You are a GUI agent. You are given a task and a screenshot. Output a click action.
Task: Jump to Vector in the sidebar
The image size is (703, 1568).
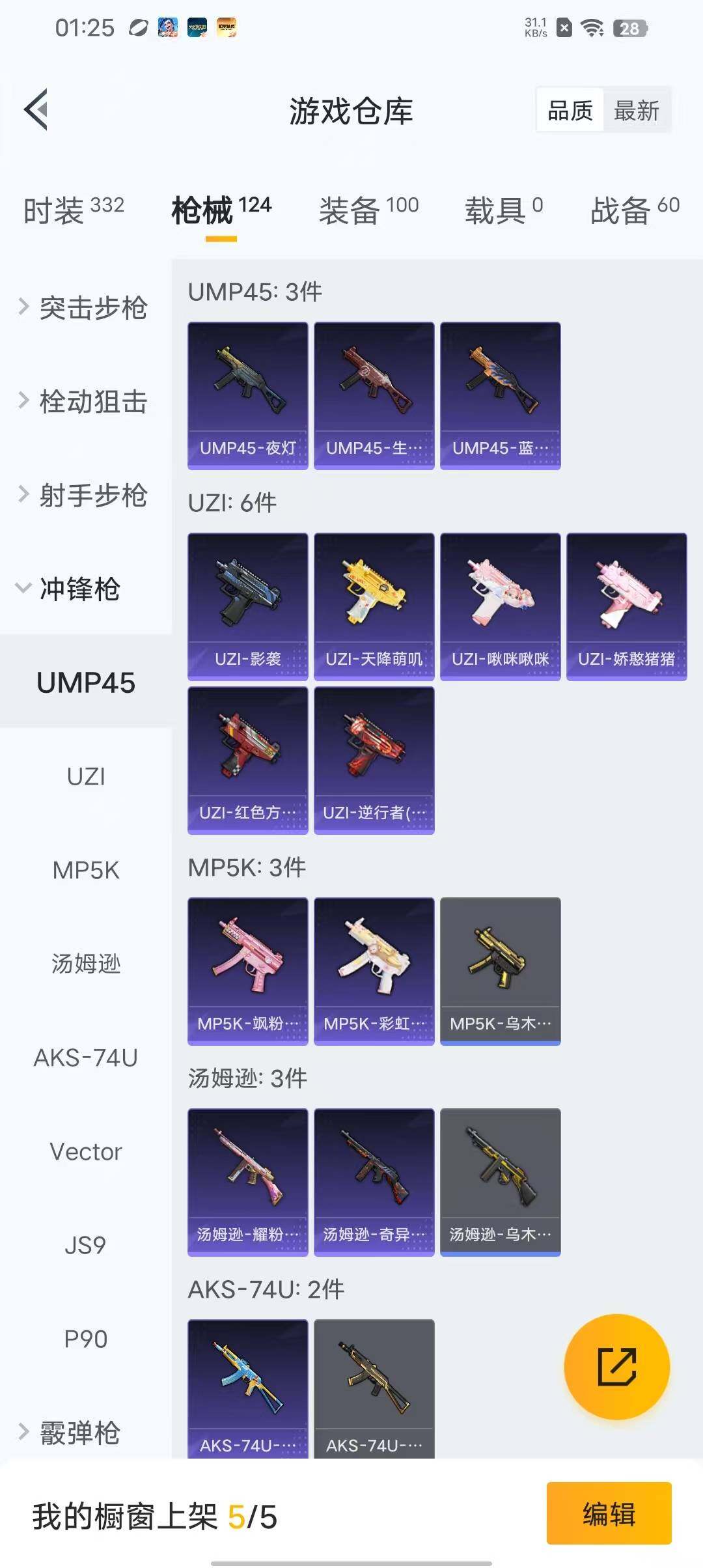click(x=86, y=1152)
